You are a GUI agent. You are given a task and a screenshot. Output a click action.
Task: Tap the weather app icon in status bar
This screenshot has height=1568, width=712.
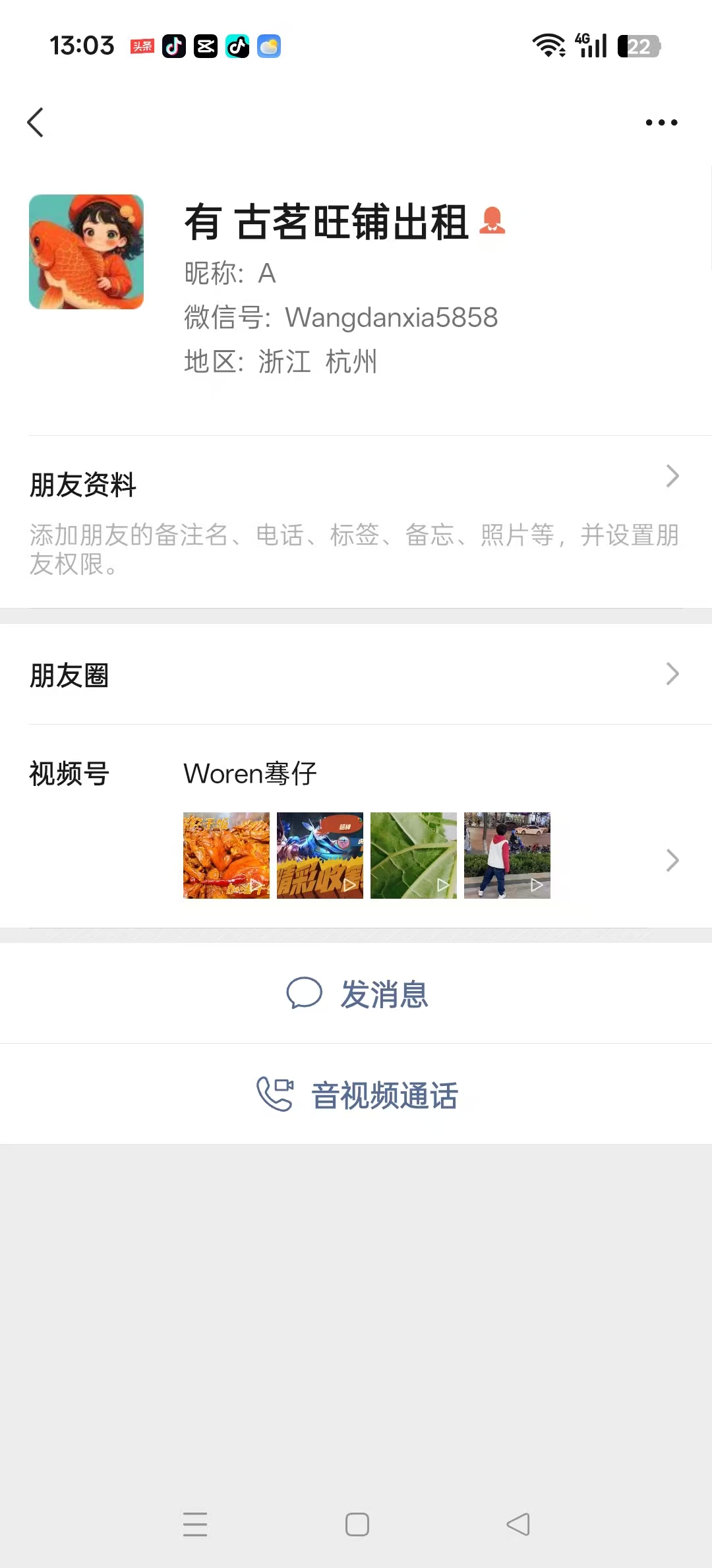tap(268, 45)
